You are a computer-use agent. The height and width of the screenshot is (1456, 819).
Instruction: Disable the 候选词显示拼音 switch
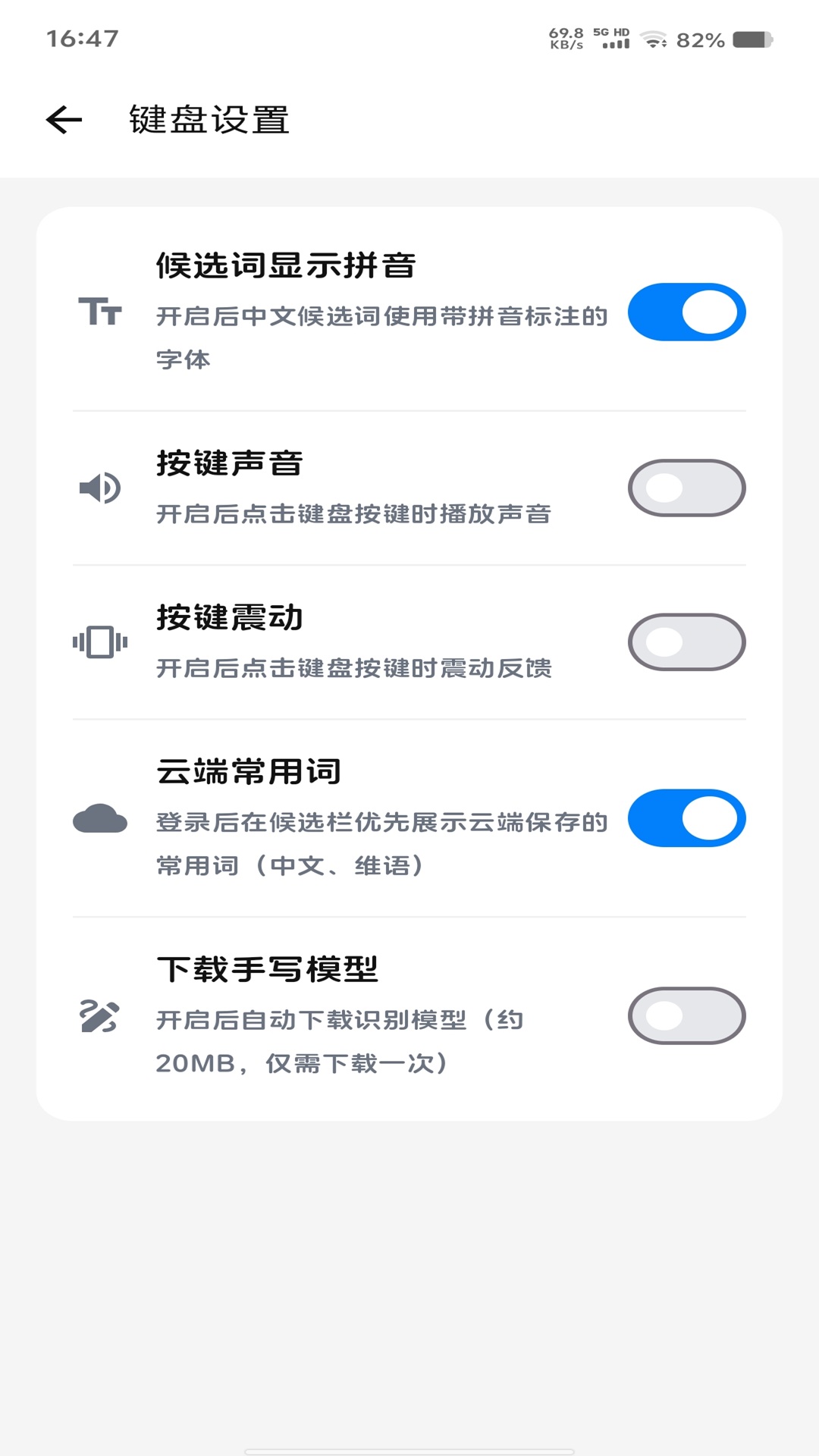point(686,311)
